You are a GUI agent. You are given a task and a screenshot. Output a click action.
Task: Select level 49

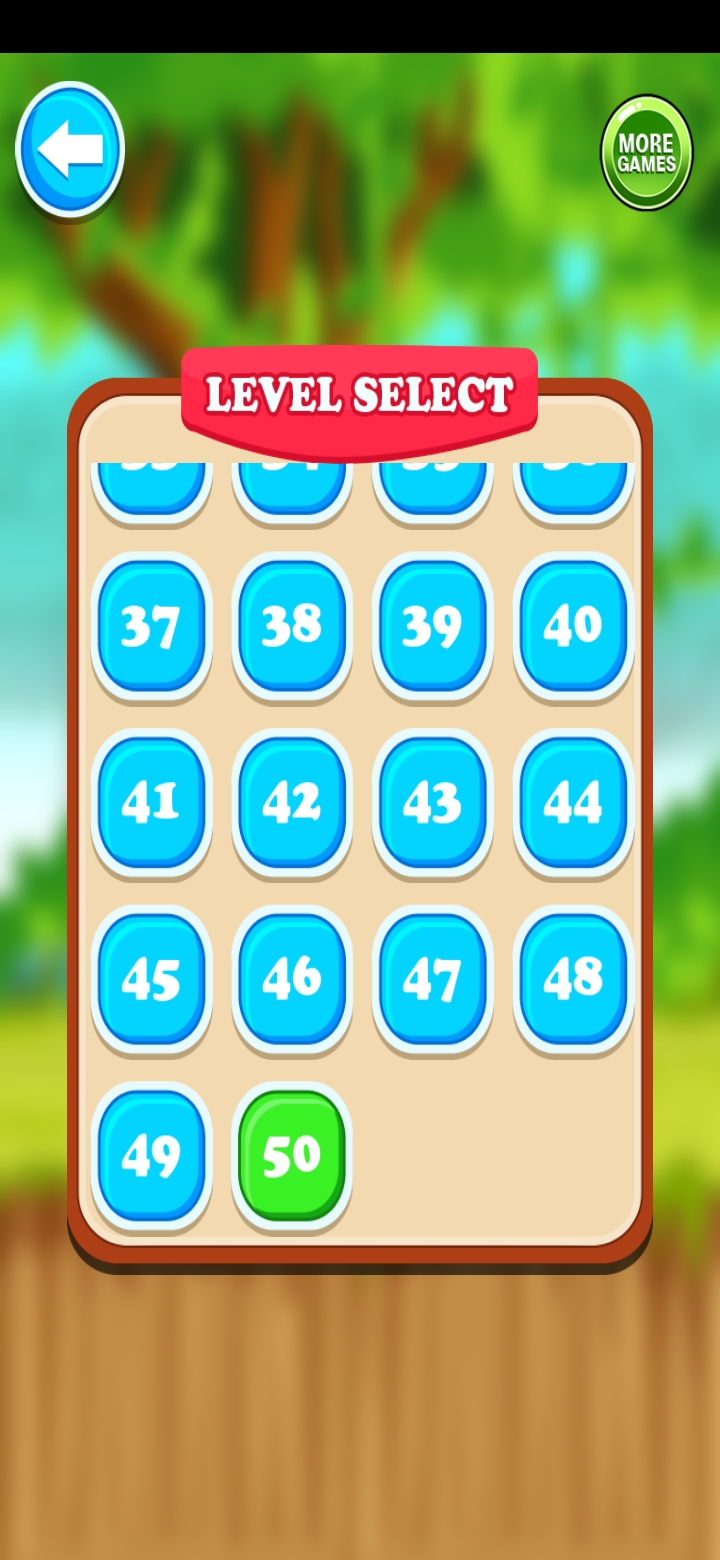pos(151,1155)
